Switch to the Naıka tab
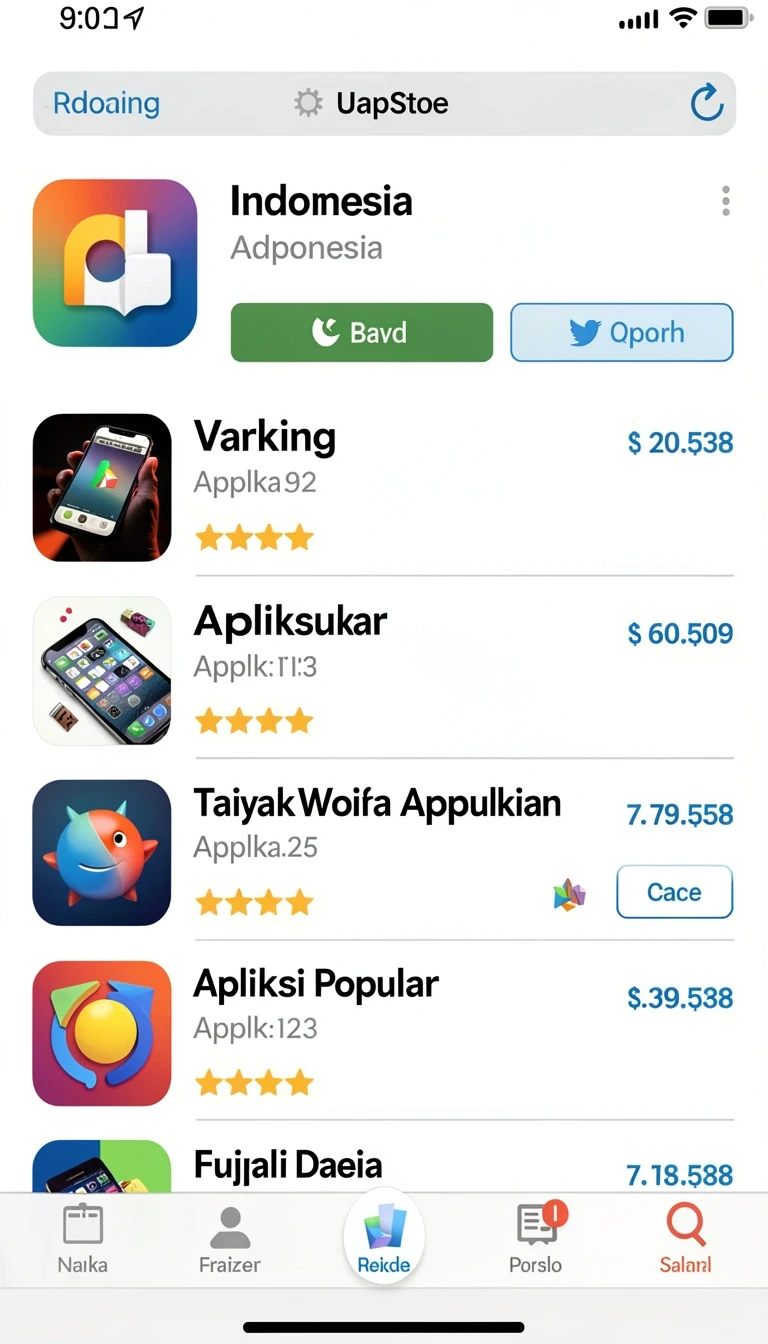This screenshot has width=768, height=1344. click(82, 1239)
